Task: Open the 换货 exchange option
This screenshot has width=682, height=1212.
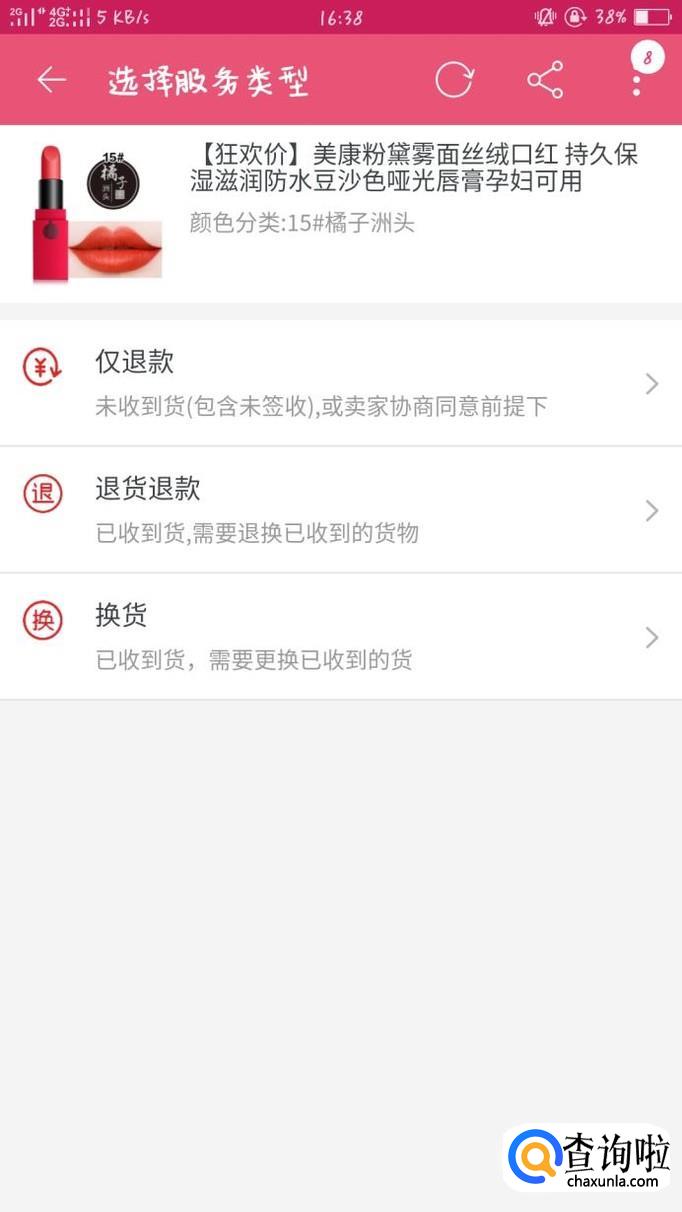Action: click(x=340, y=637)
